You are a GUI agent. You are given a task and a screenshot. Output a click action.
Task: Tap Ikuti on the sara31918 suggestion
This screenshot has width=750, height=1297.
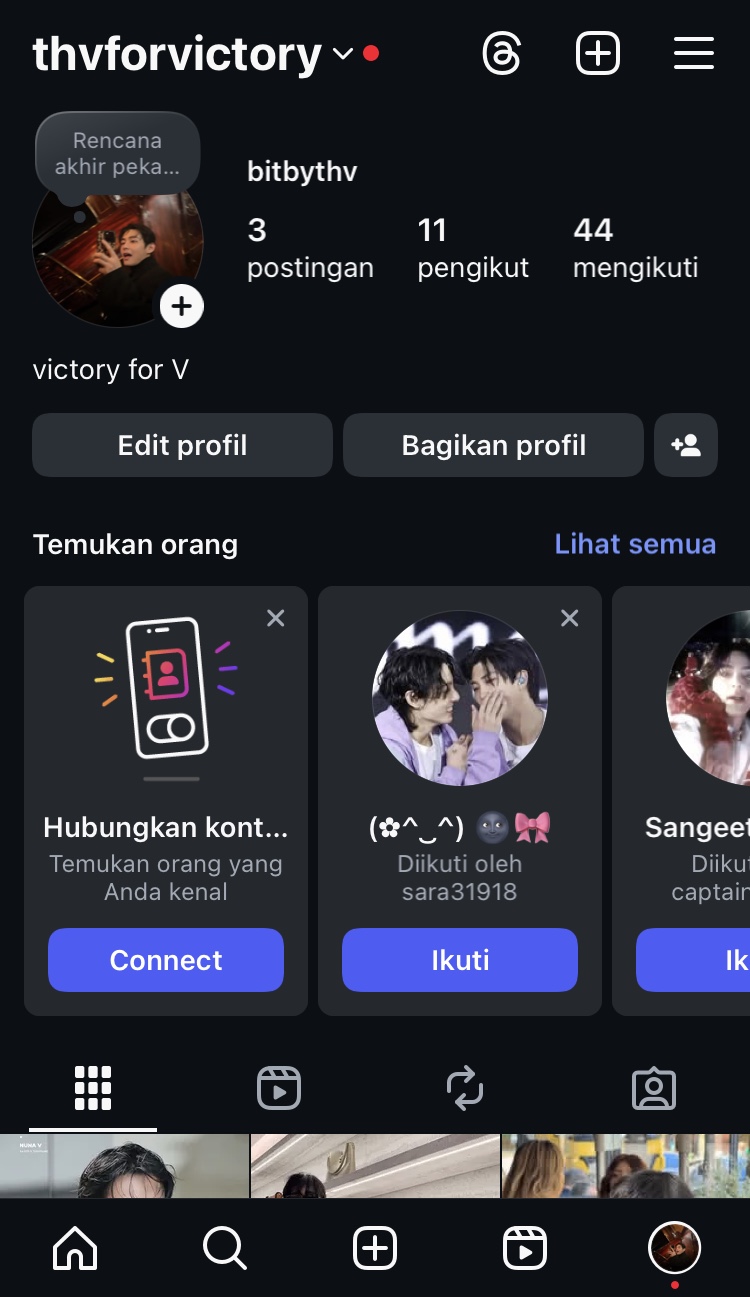[x=460, y=960]
